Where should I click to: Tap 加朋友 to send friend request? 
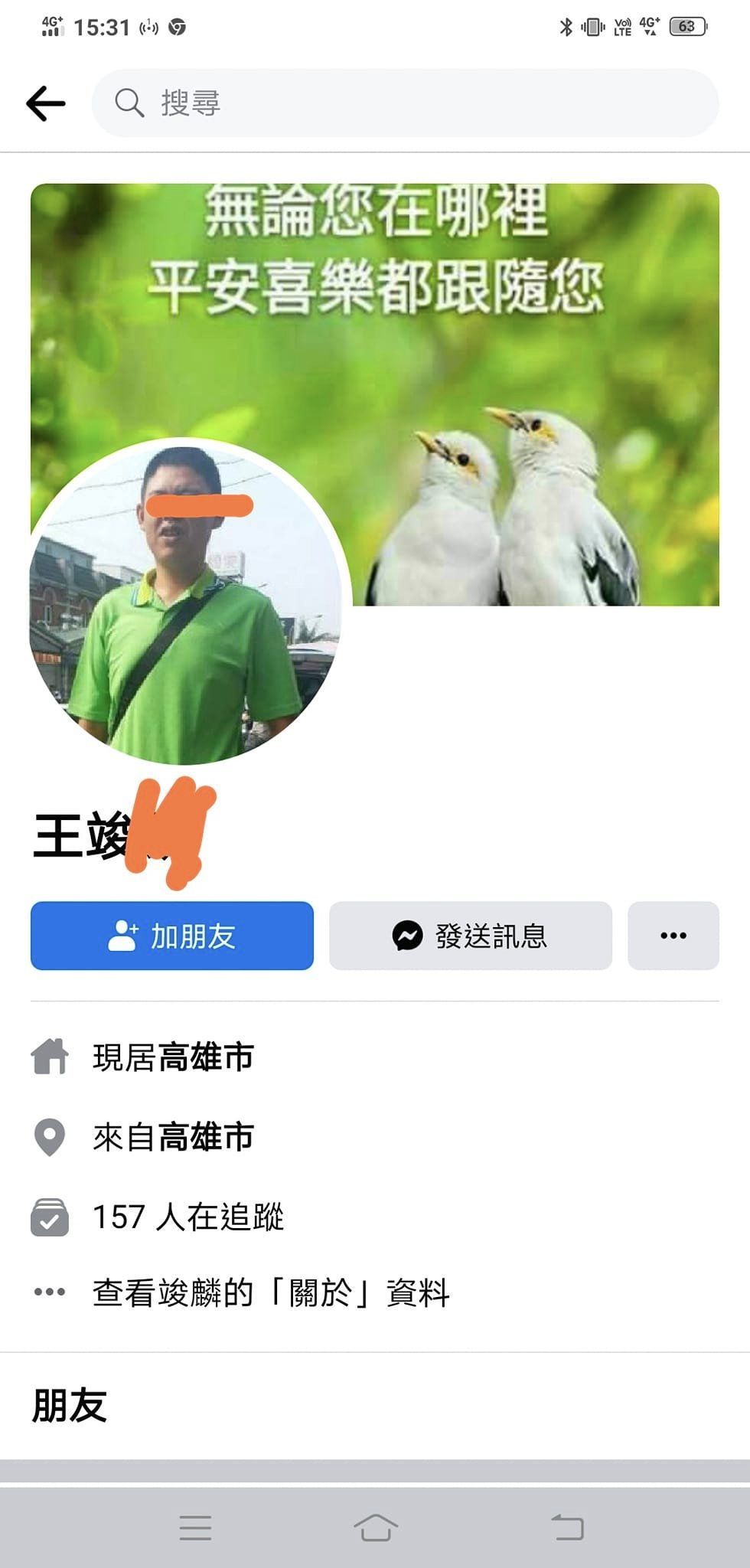tap(172, 936)
